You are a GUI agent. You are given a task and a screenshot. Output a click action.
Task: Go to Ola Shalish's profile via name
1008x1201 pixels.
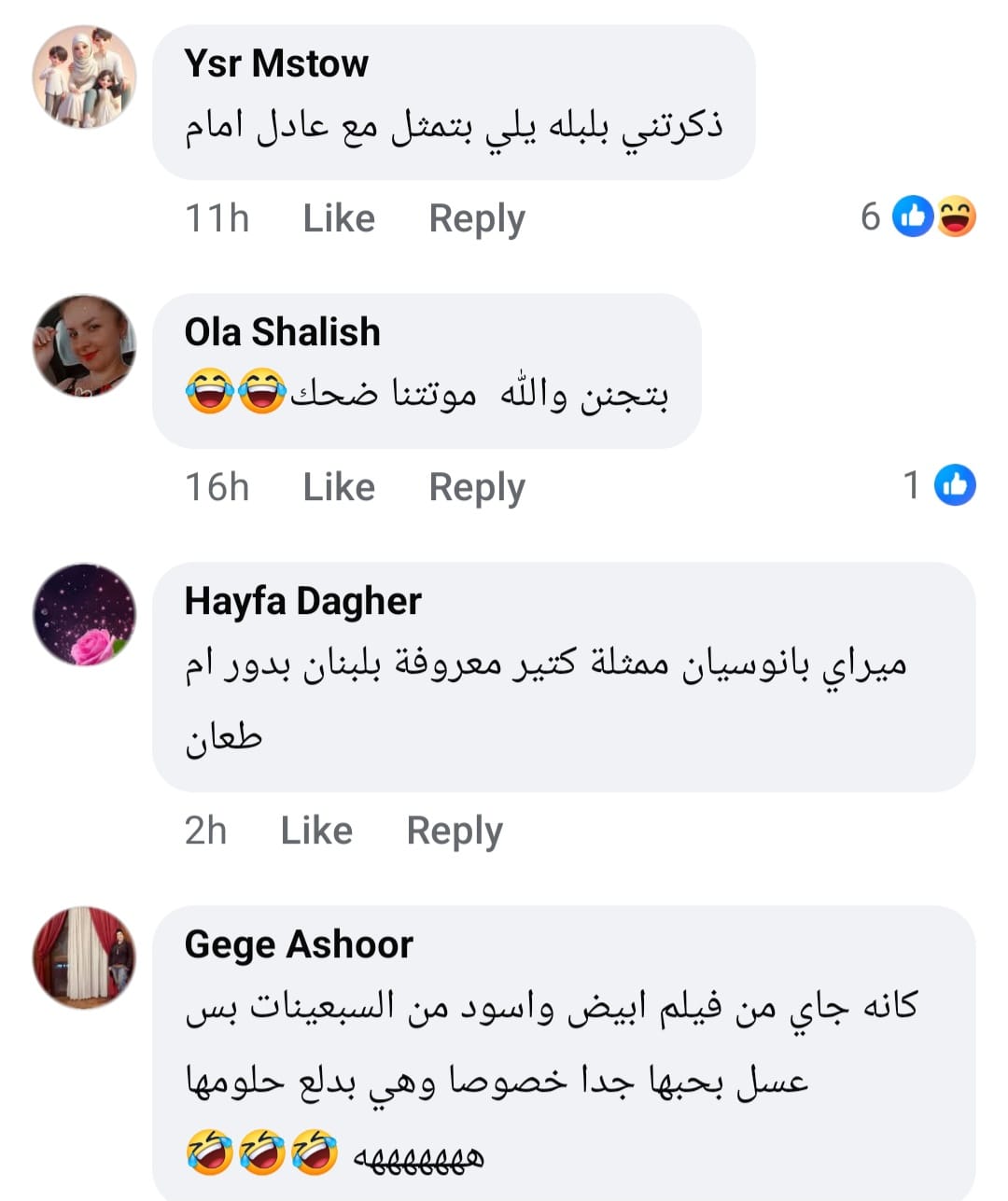[282, 332]
